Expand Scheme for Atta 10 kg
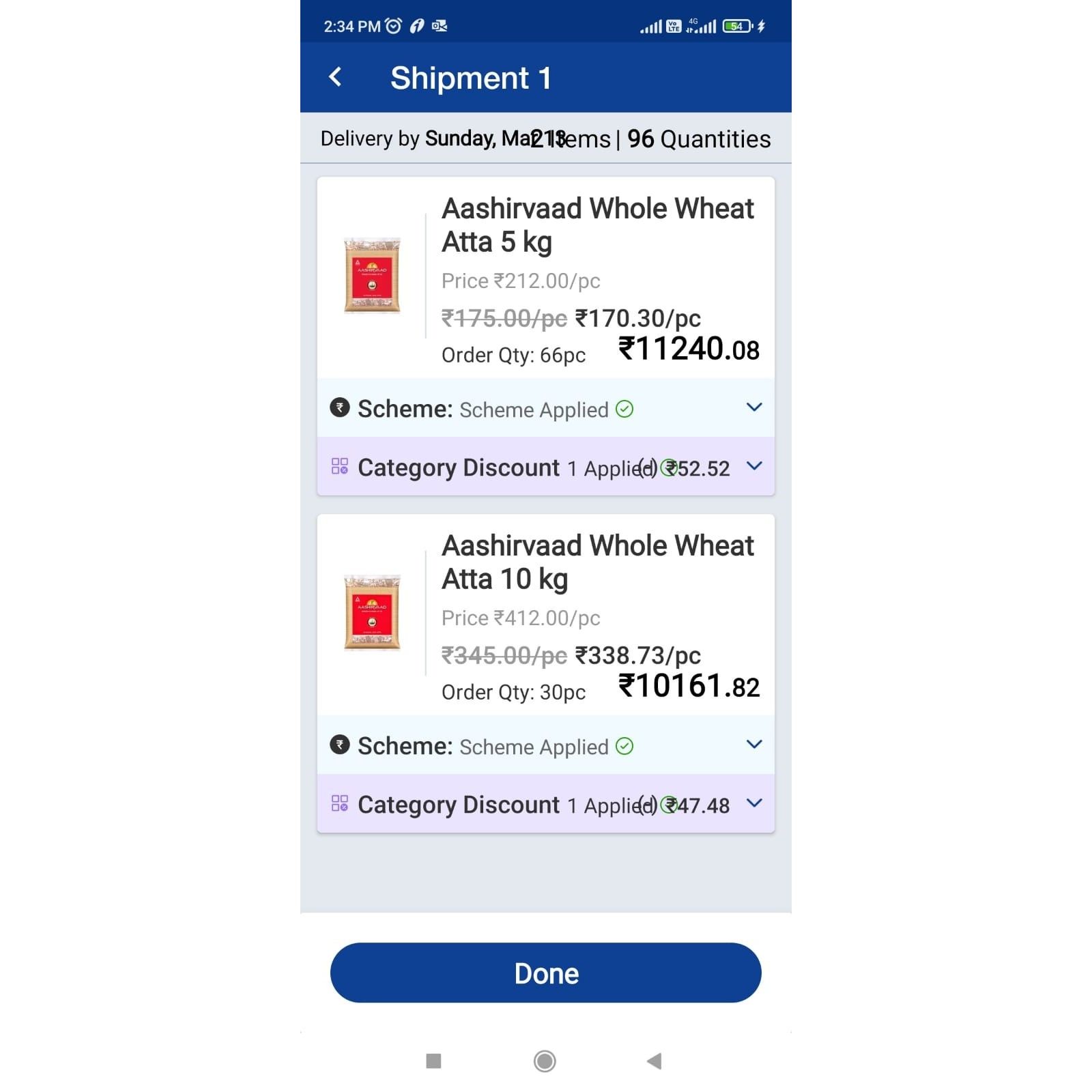Screen dimensions: 1092x1092 click(753, 745)
